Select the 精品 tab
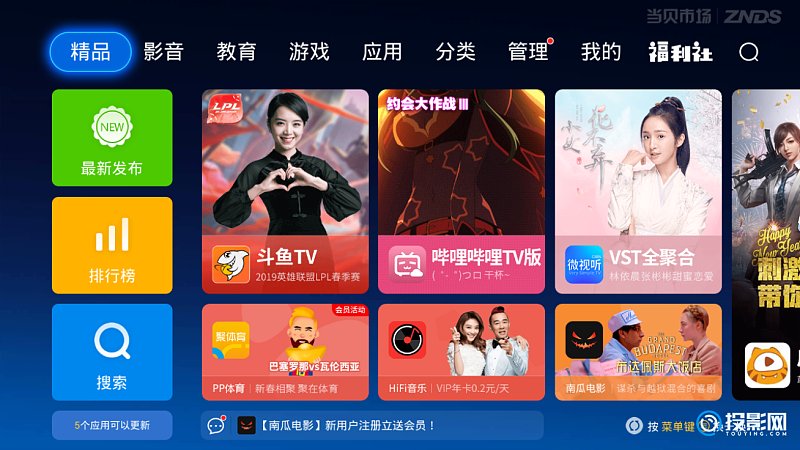 (x=90, y=52)
